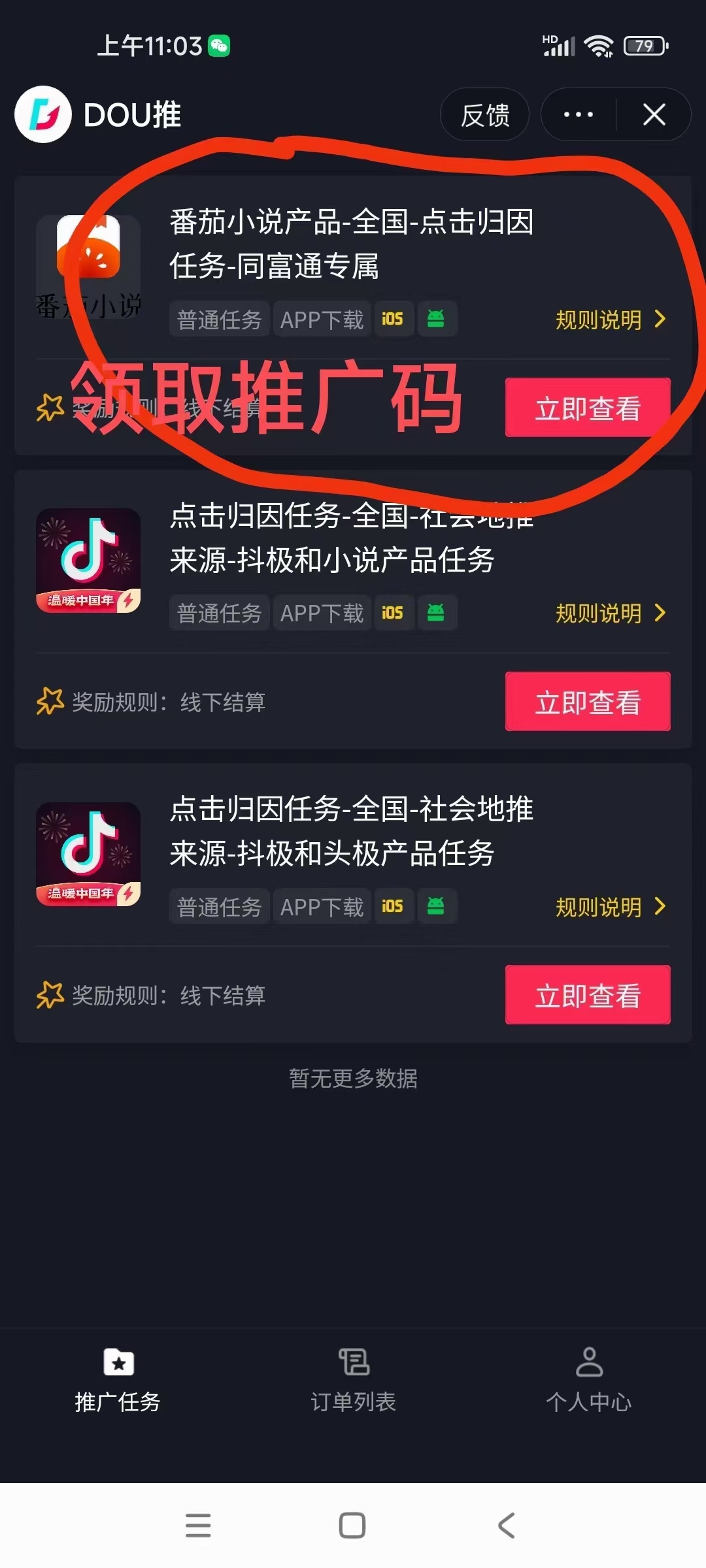Switch to the 个人中心 tab
The height and width of the screenshot is (1568, 706).
coord(588,1380)
